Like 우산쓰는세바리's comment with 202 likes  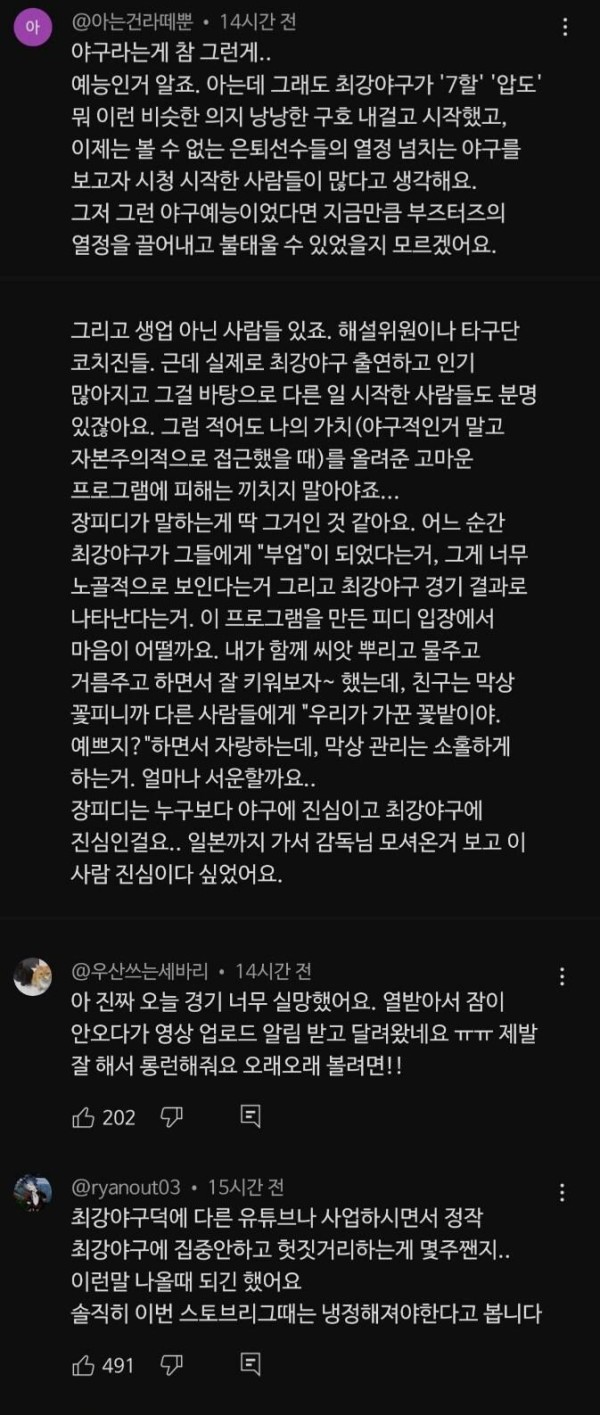85,1117
